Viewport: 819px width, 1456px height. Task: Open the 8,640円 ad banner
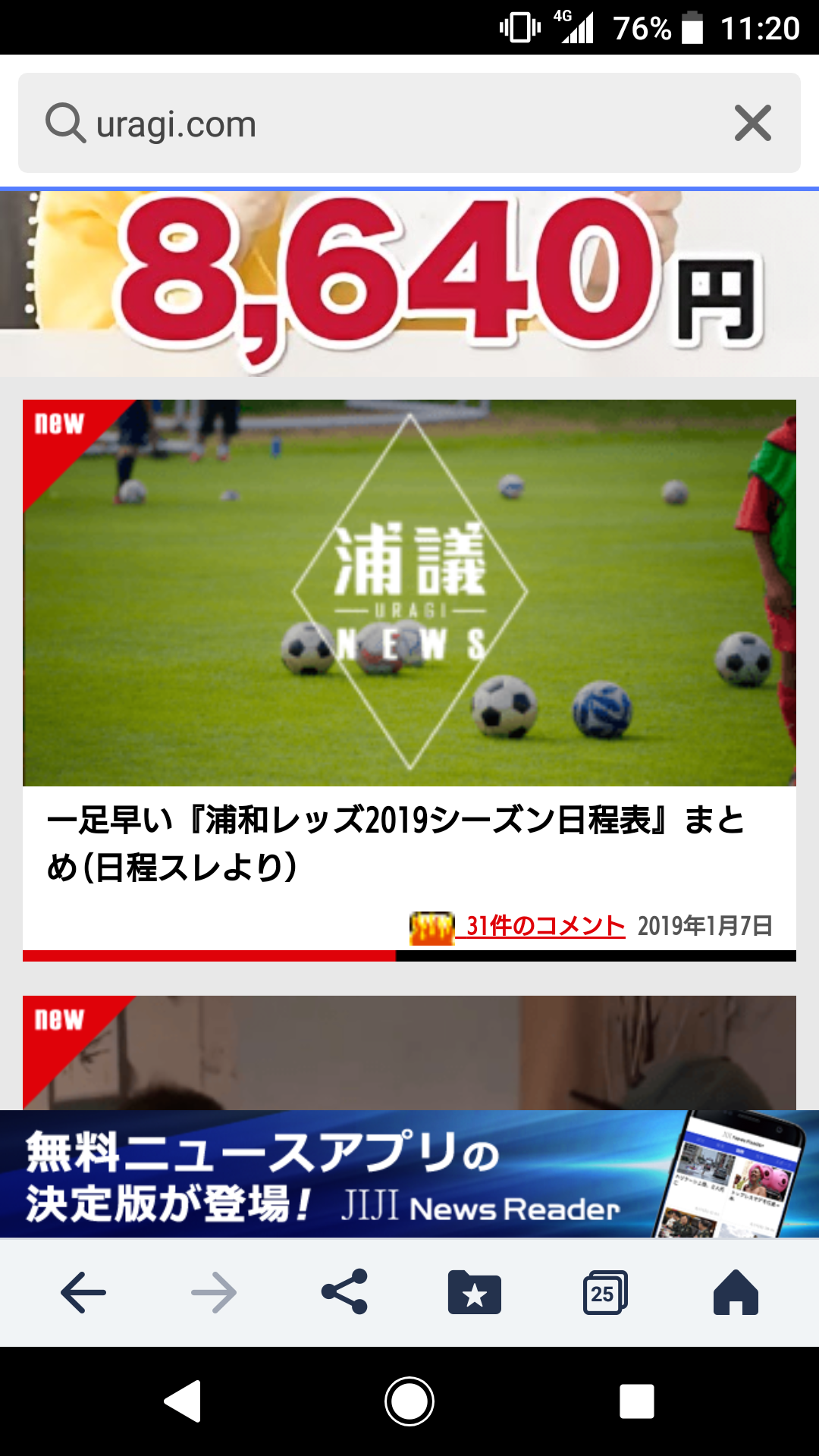pos(409,282)
